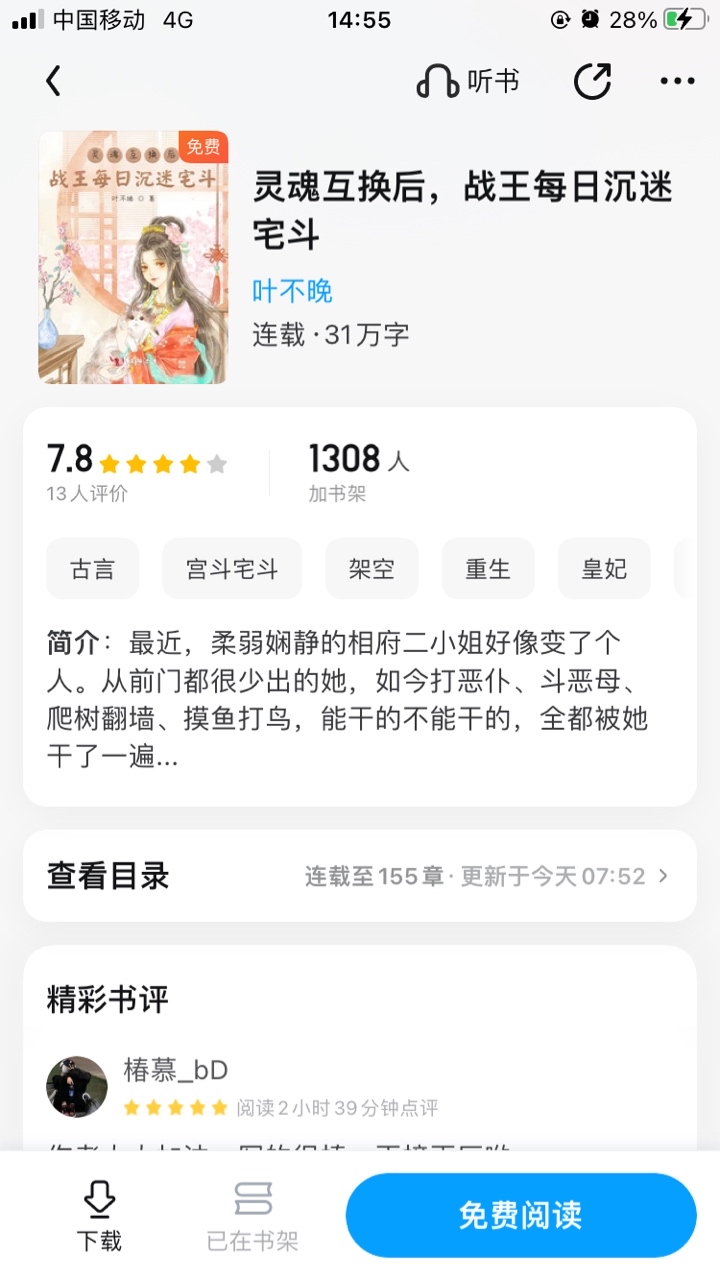Tap the 已在书架 bookshelf button
Screen dimensions: 720x1281
coord(252,1216)
